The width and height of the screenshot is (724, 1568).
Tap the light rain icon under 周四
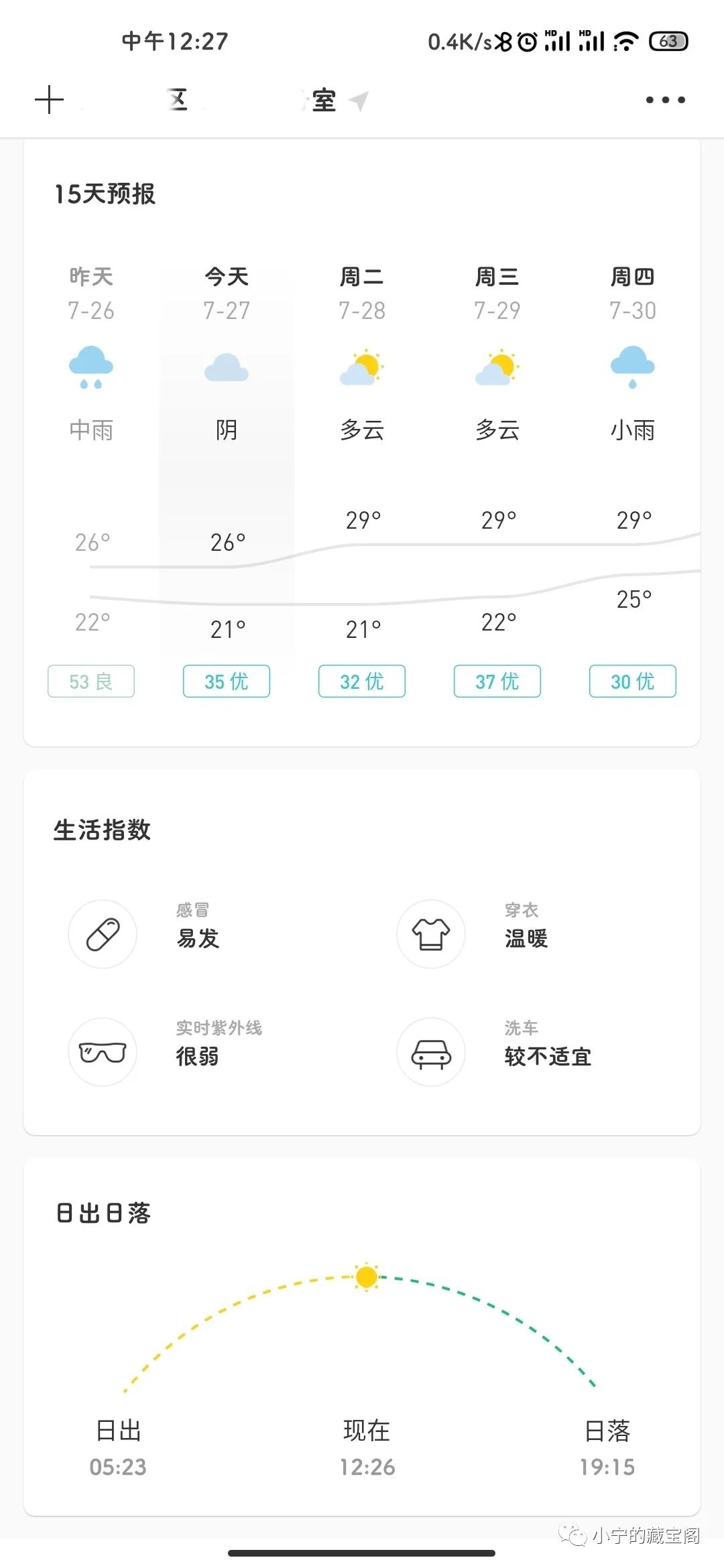[x=631, y=367]
